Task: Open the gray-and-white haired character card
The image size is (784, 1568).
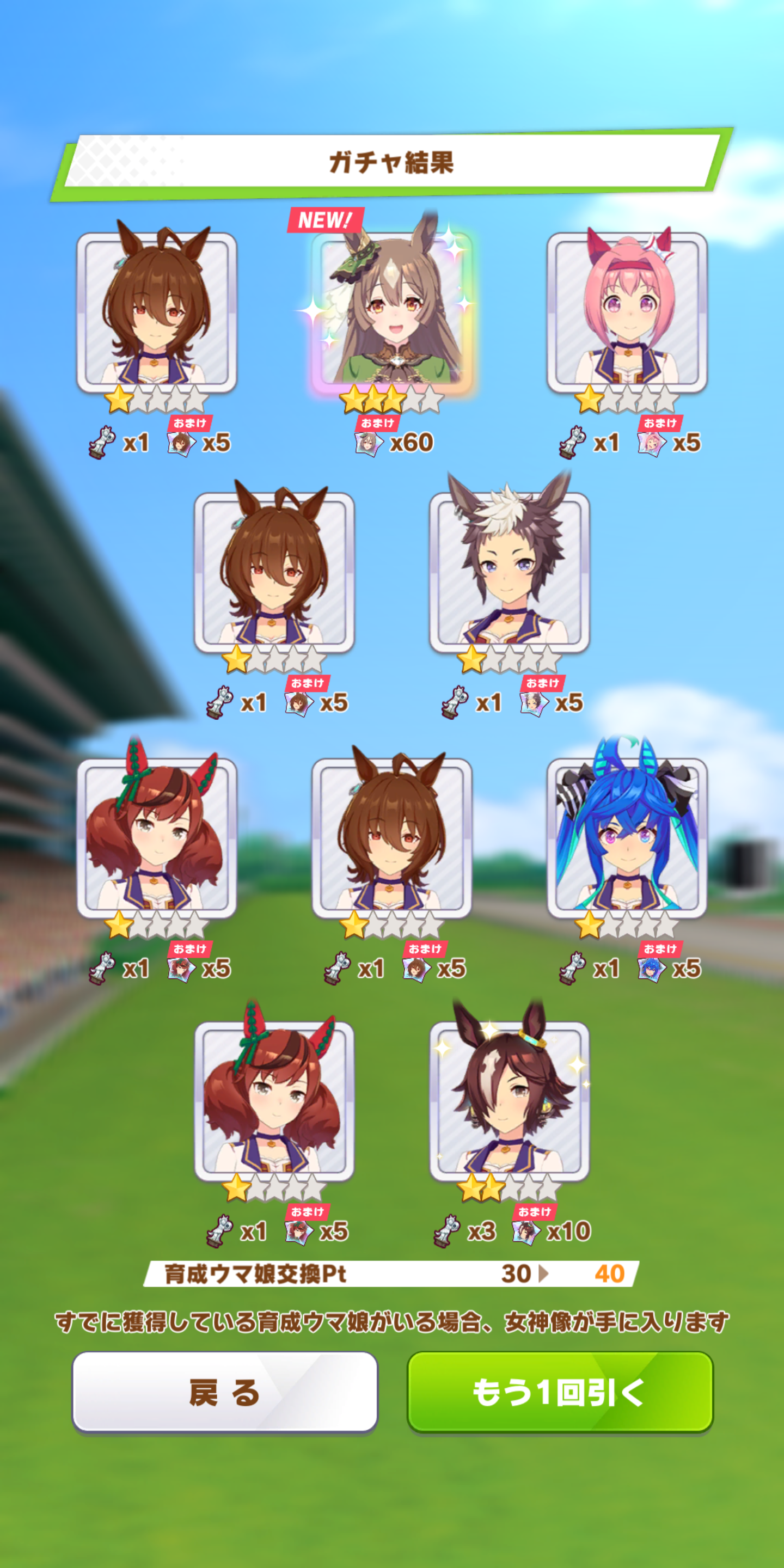Action: coord(510,571)
